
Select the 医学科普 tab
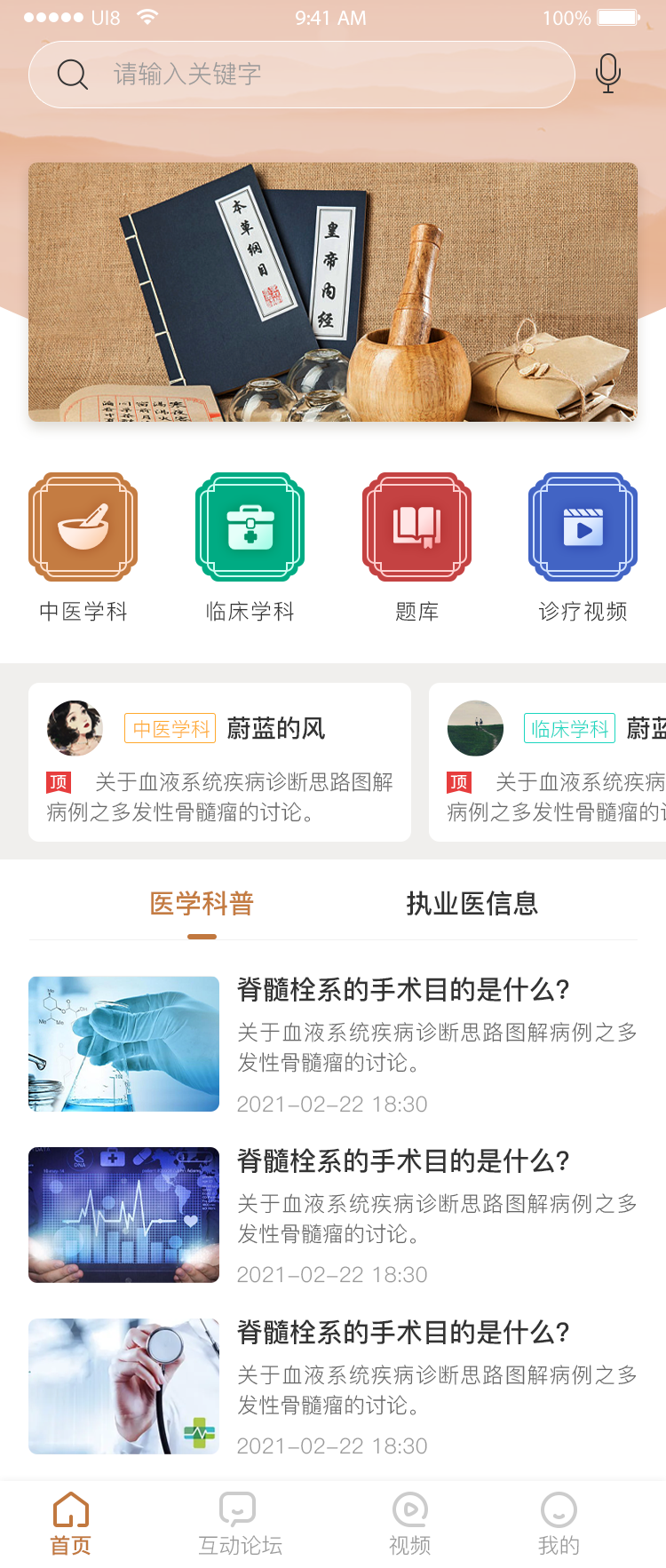pos(202,904)
